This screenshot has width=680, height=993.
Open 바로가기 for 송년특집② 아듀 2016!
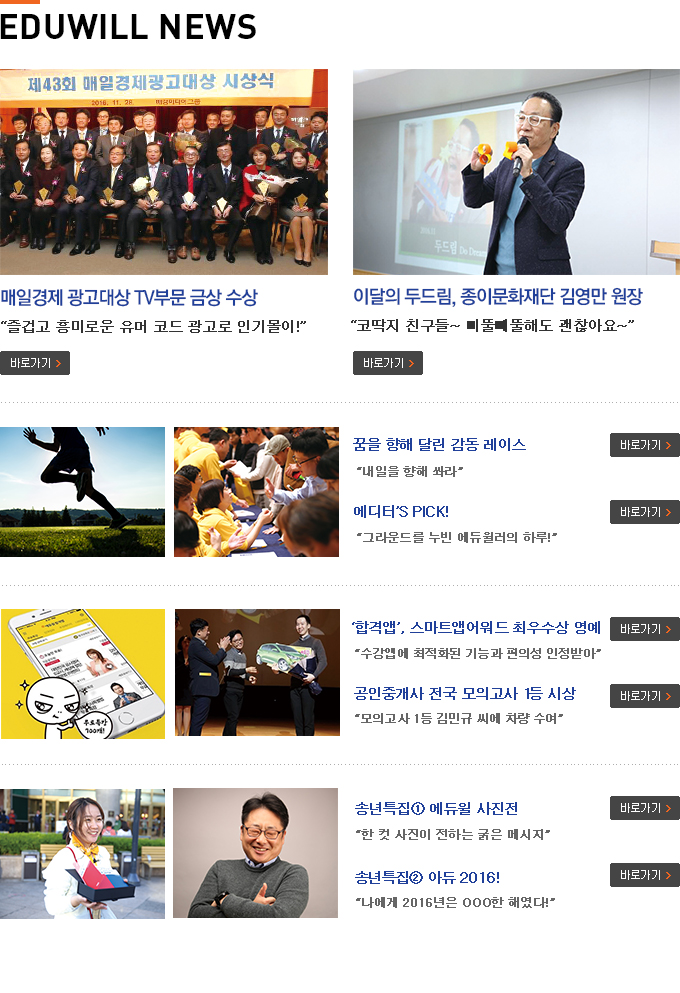(644, 875)
